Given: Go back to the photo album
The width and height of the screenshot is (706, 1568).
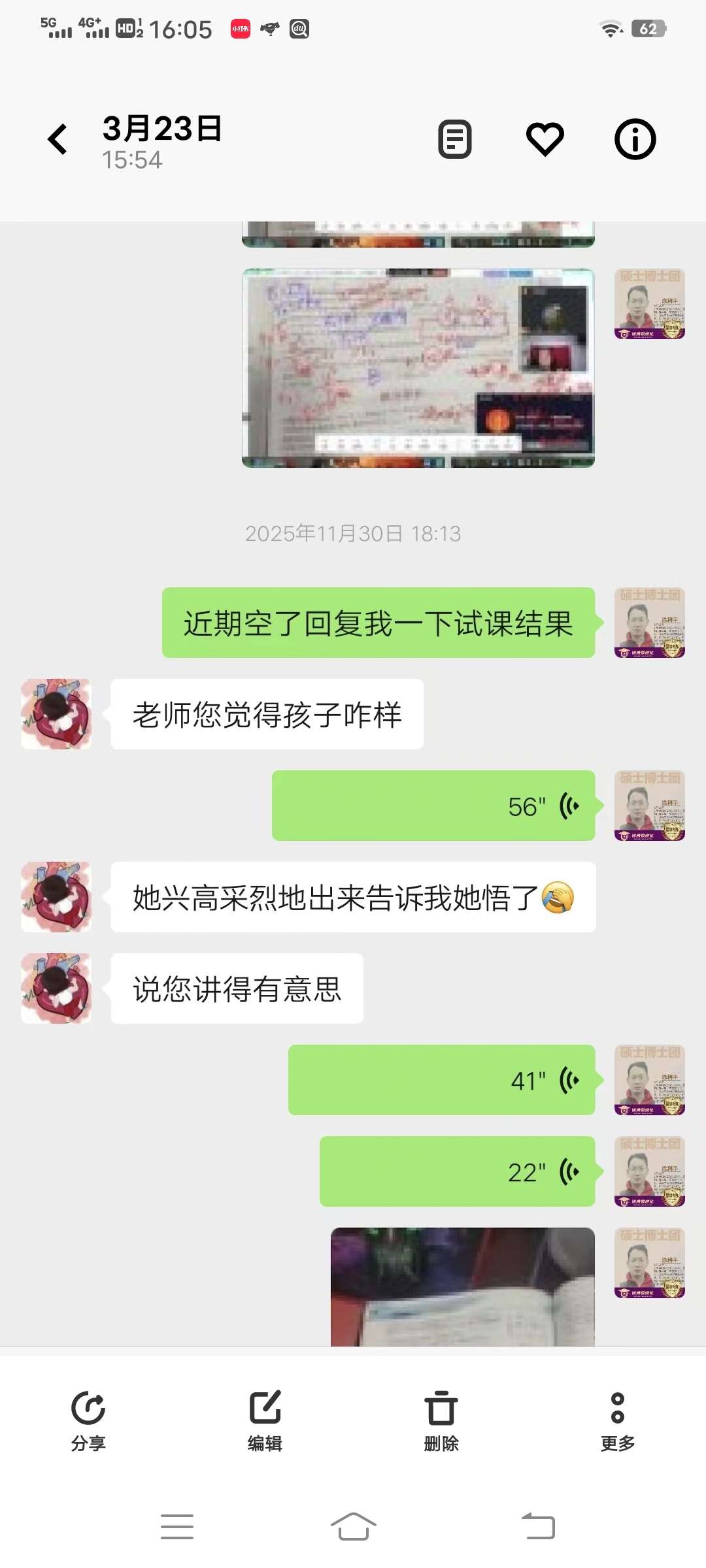Looking at the screenshot, I should click(x=58, y=139).
